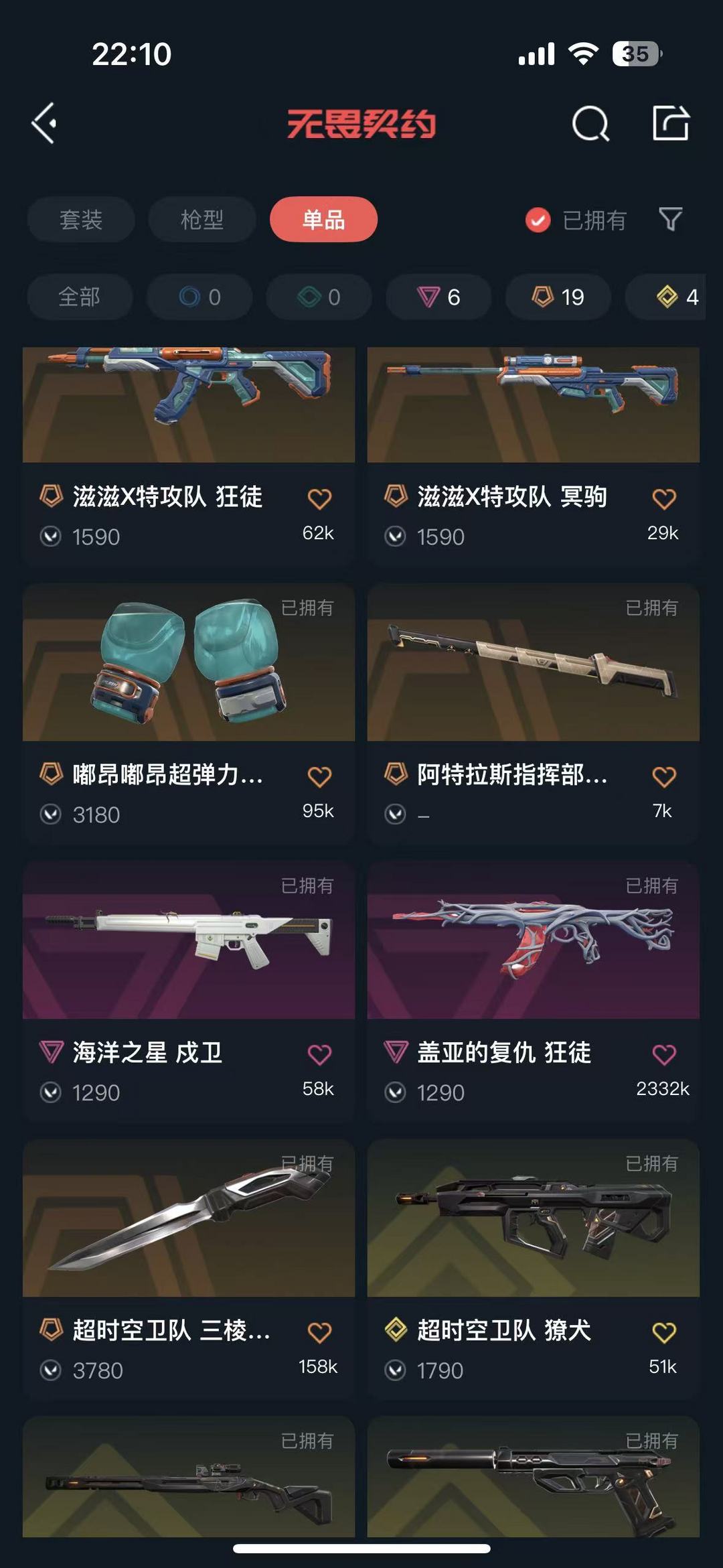This screenshot has width=723, height=1568.
Task: Switch to the 套装 tab
Action: point(81,220)
